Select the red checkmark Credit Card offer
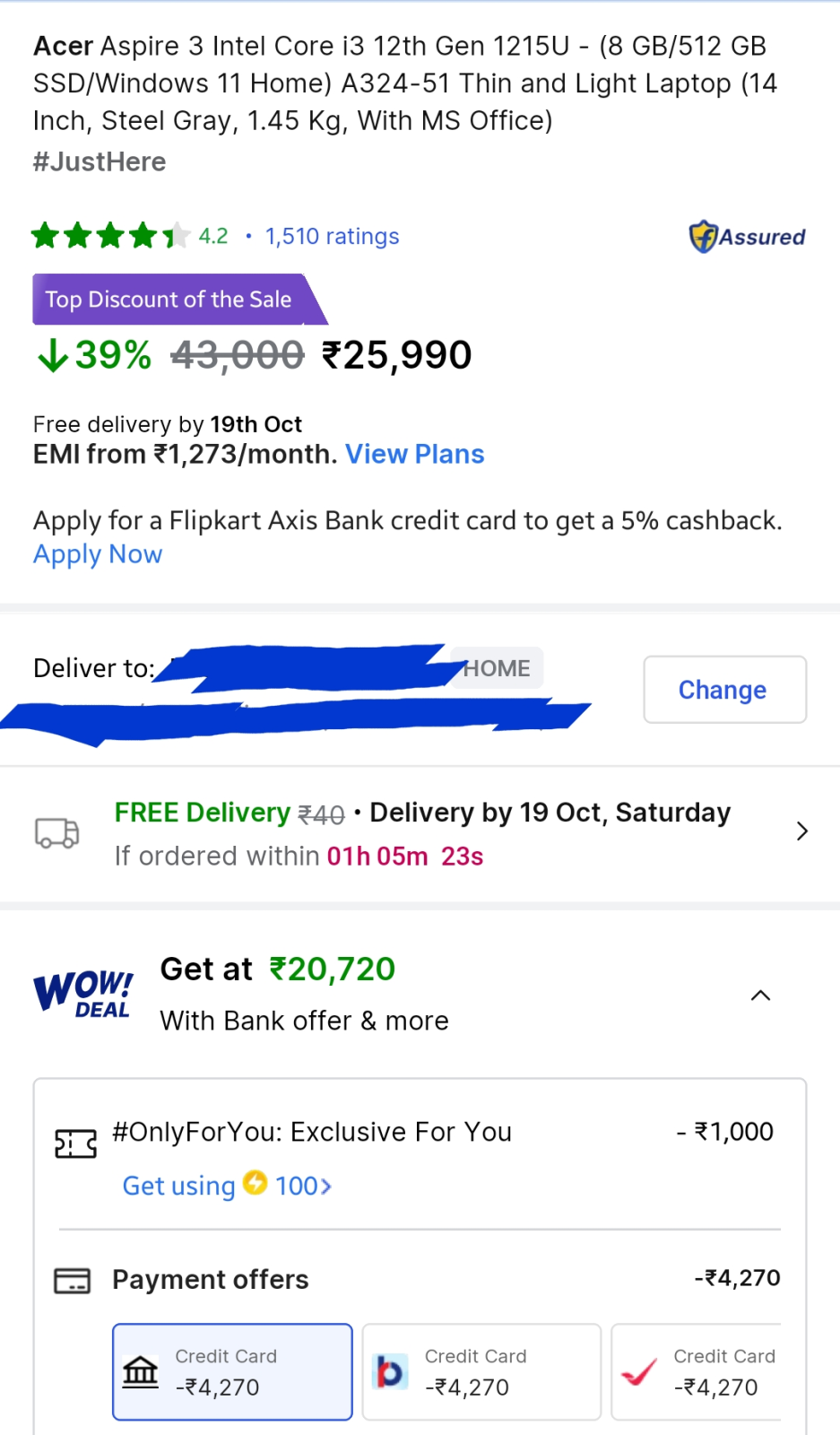The image size is (840, 1435). coord(697,1371)
